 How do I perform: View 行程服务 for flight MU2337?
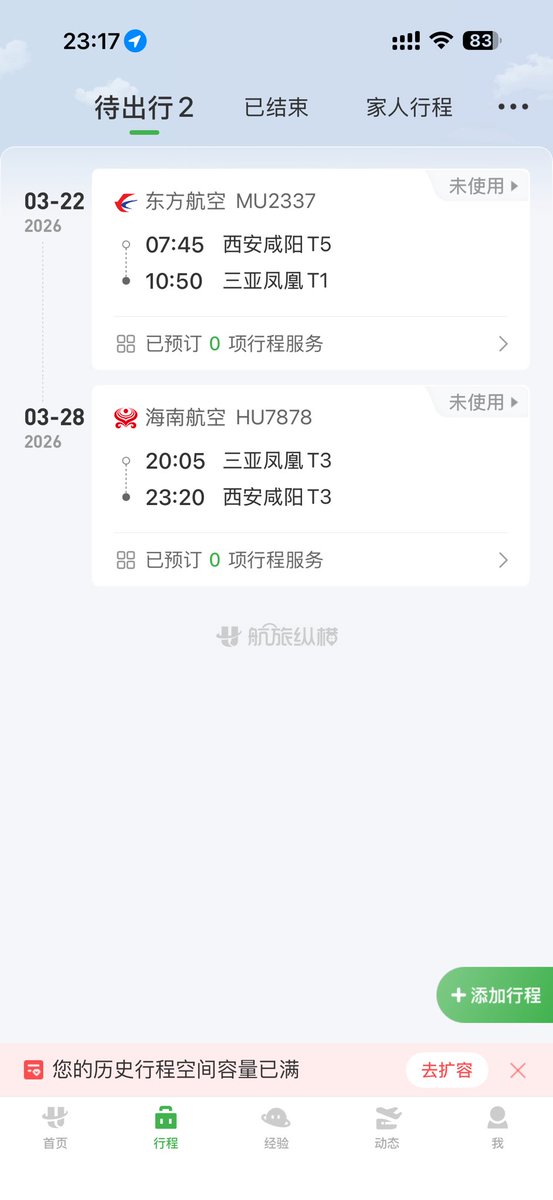(x=312, y=344)
